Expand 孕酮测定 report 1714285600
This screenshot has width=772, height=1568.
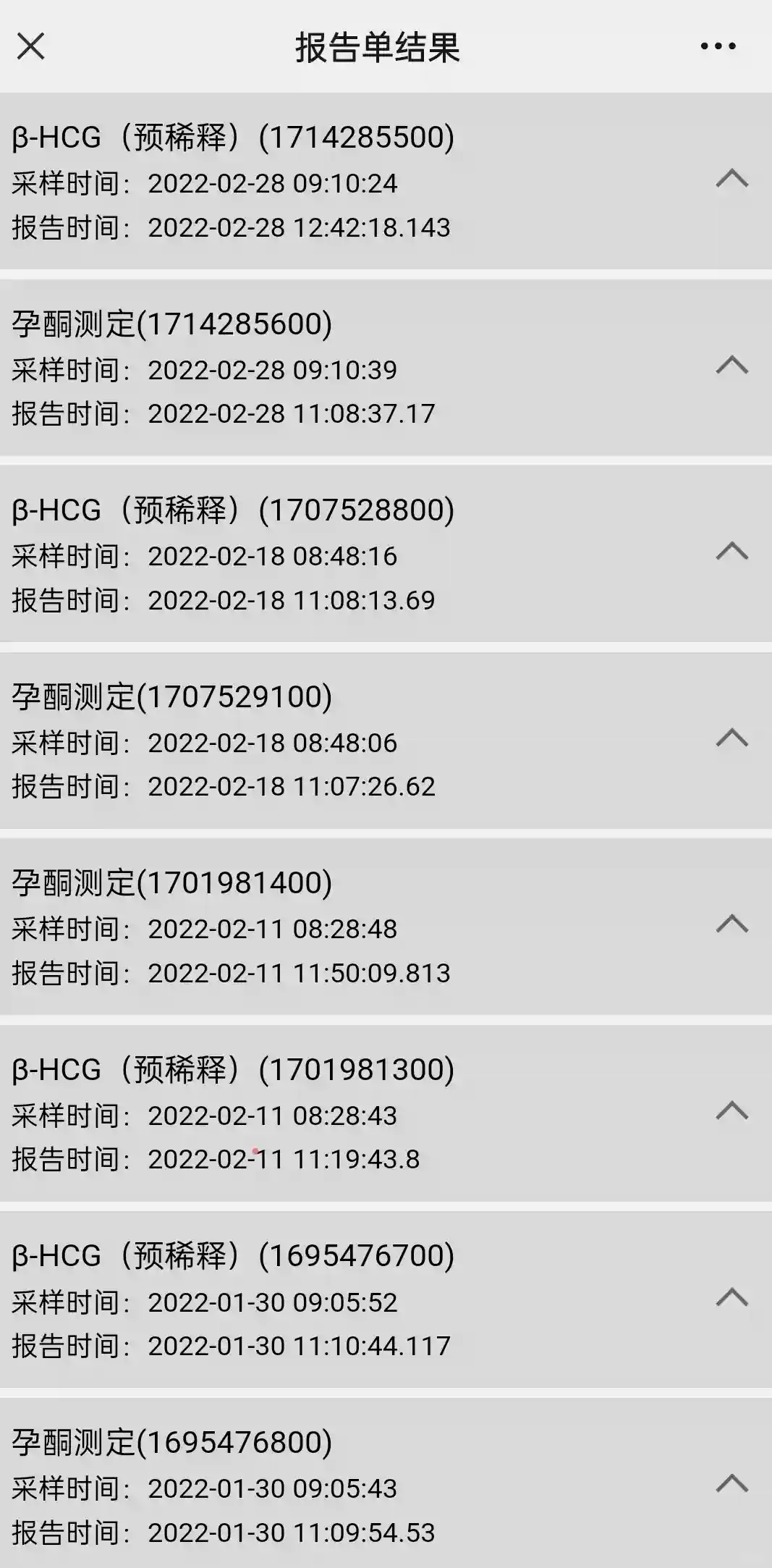(731, 365)
